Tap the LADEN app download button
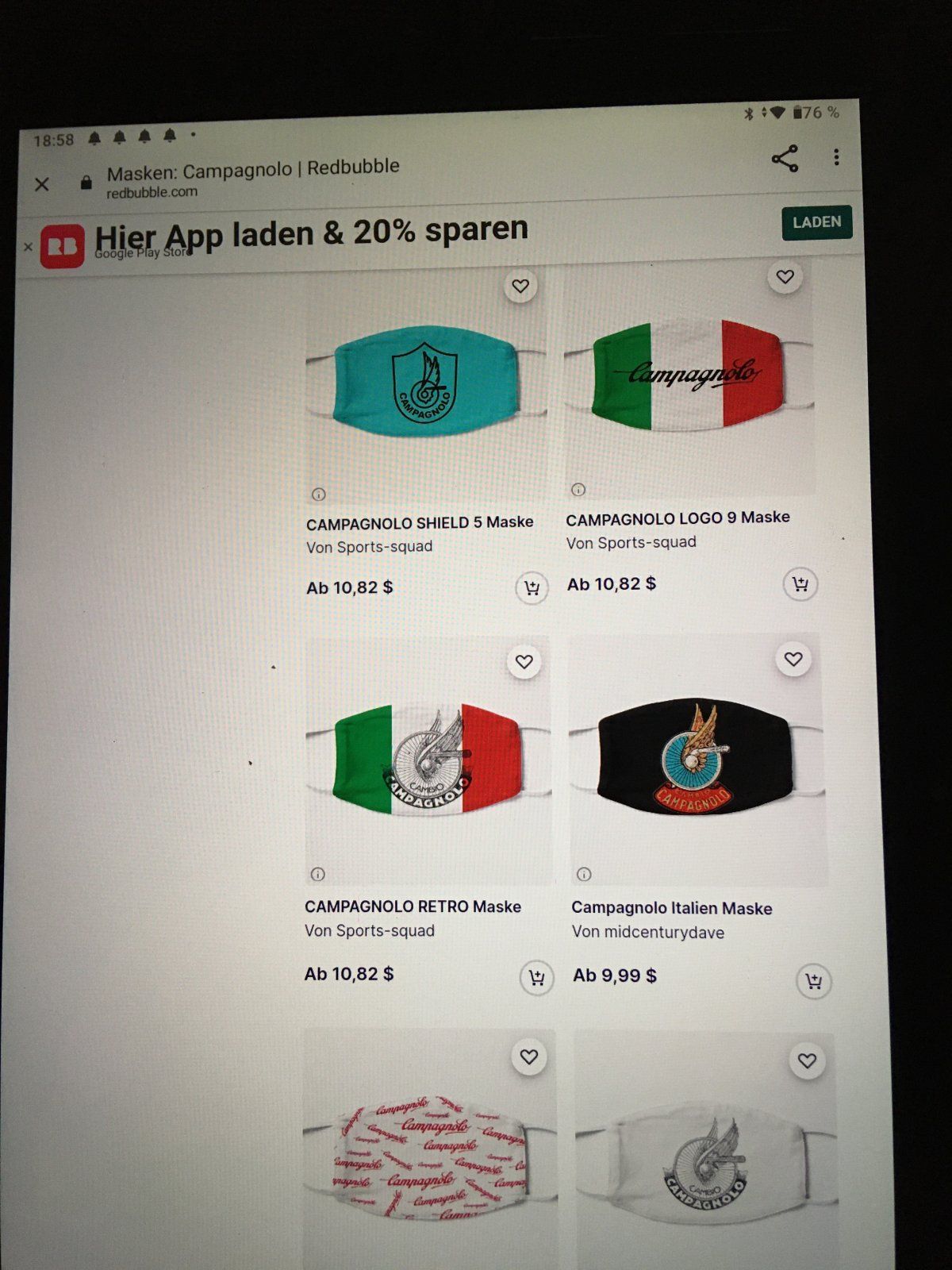 (x=816, y=222)
